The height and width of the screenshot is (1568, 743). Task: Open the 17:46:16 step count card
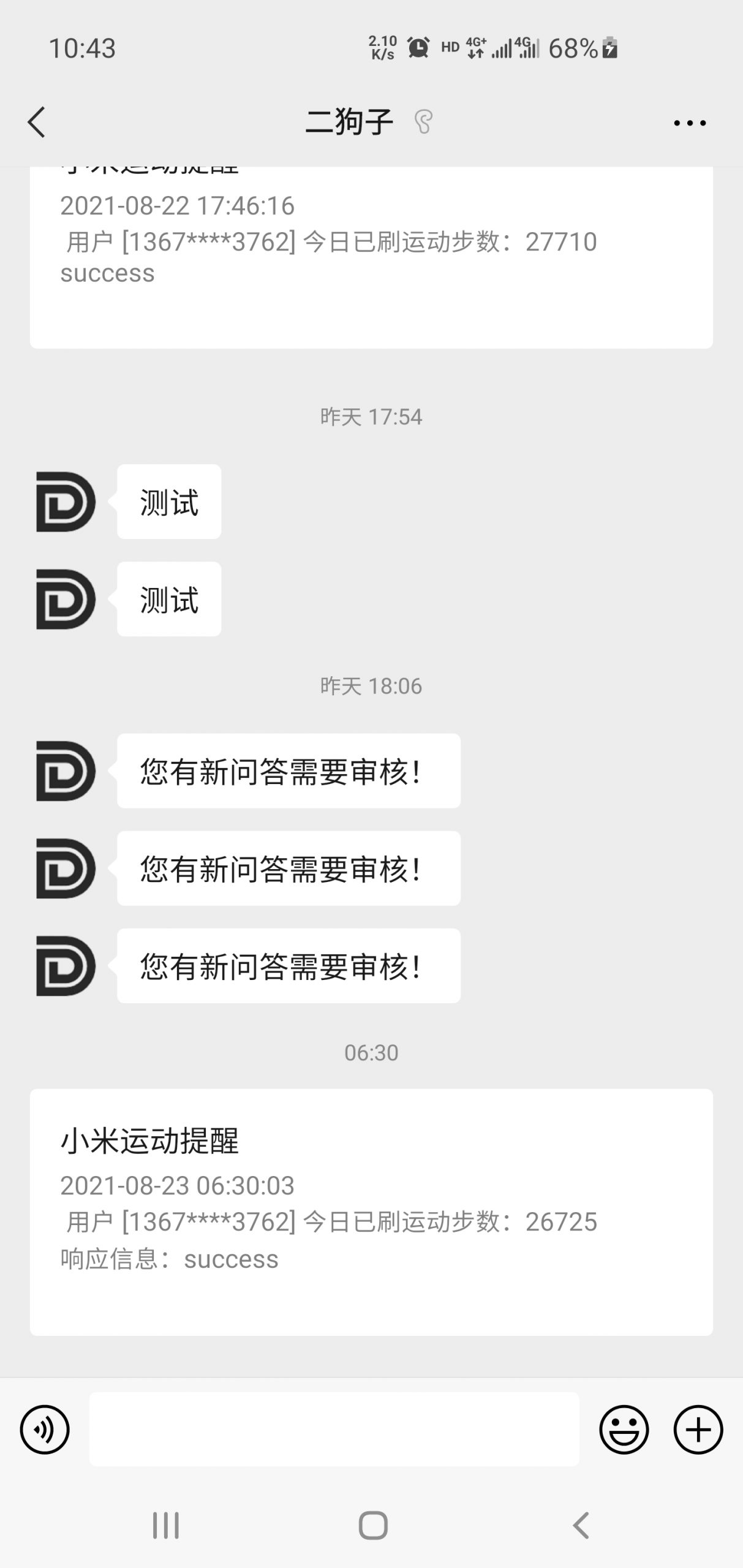(x=371, y=257)
